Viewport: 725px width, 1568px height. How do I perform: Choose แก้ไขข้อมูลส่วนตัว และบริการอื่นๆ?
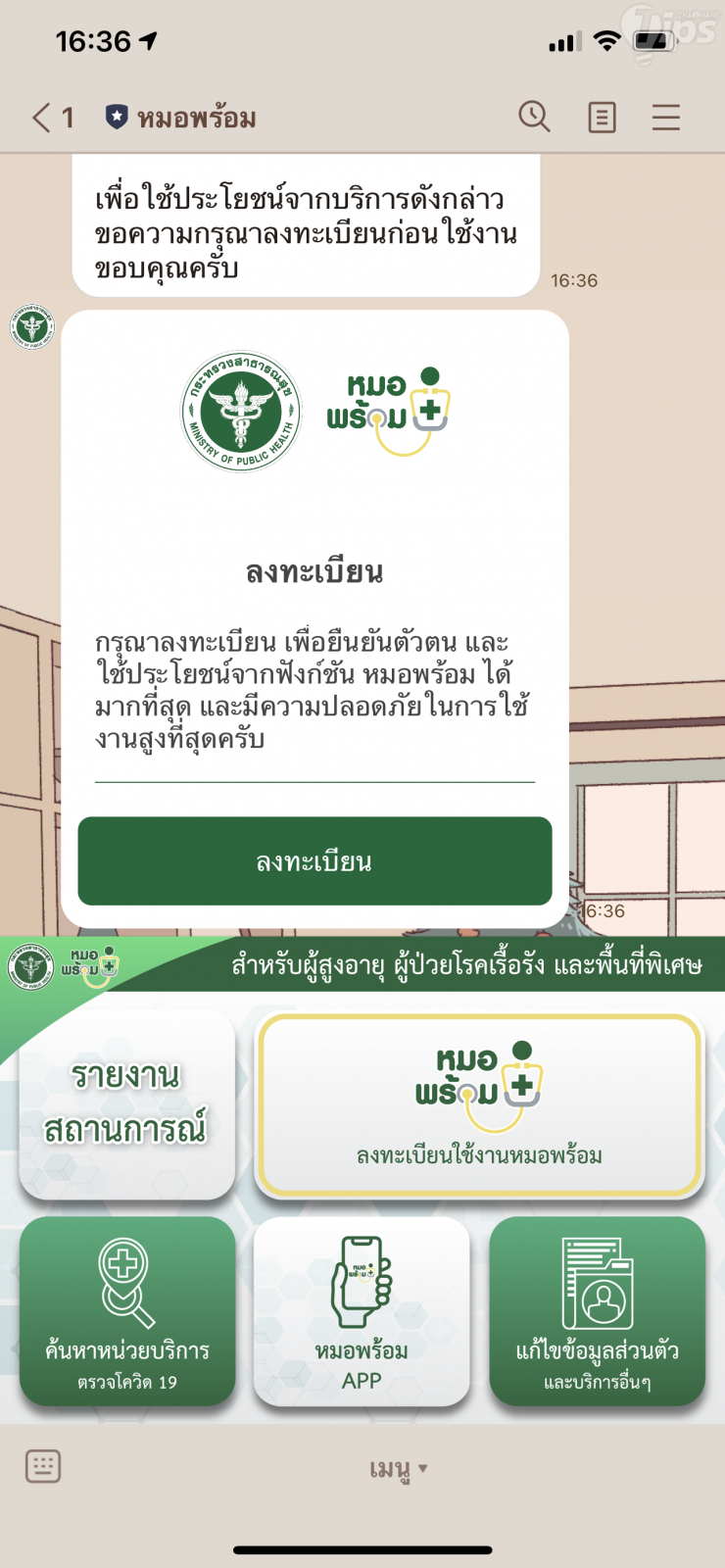pos(597,1310)
